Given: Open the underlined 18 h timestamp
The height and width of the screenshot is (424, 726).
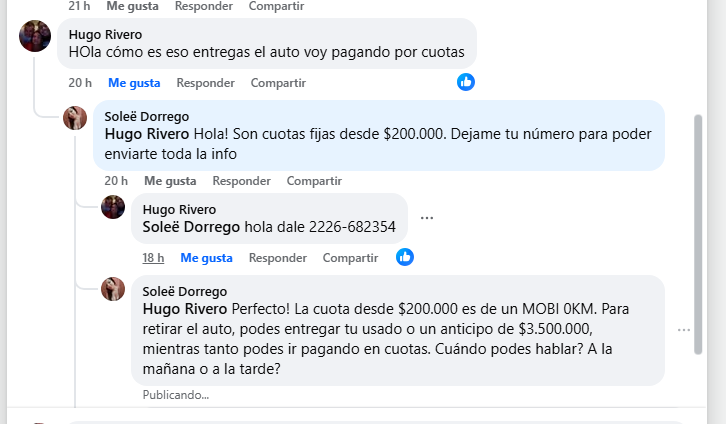Looking at the screenshot, I should [x=153, y=257].
